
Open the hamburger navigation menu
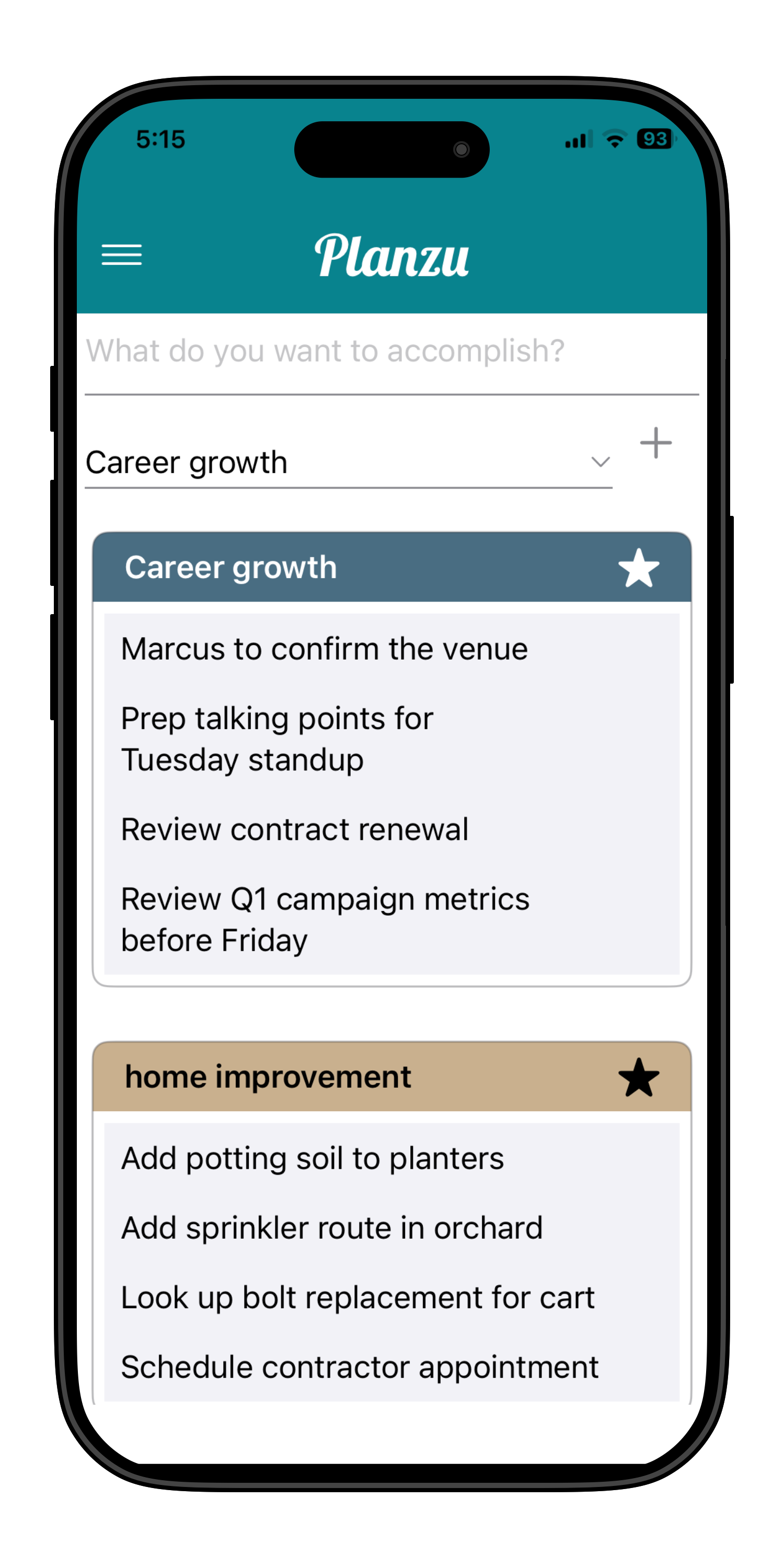coord(121,255)
